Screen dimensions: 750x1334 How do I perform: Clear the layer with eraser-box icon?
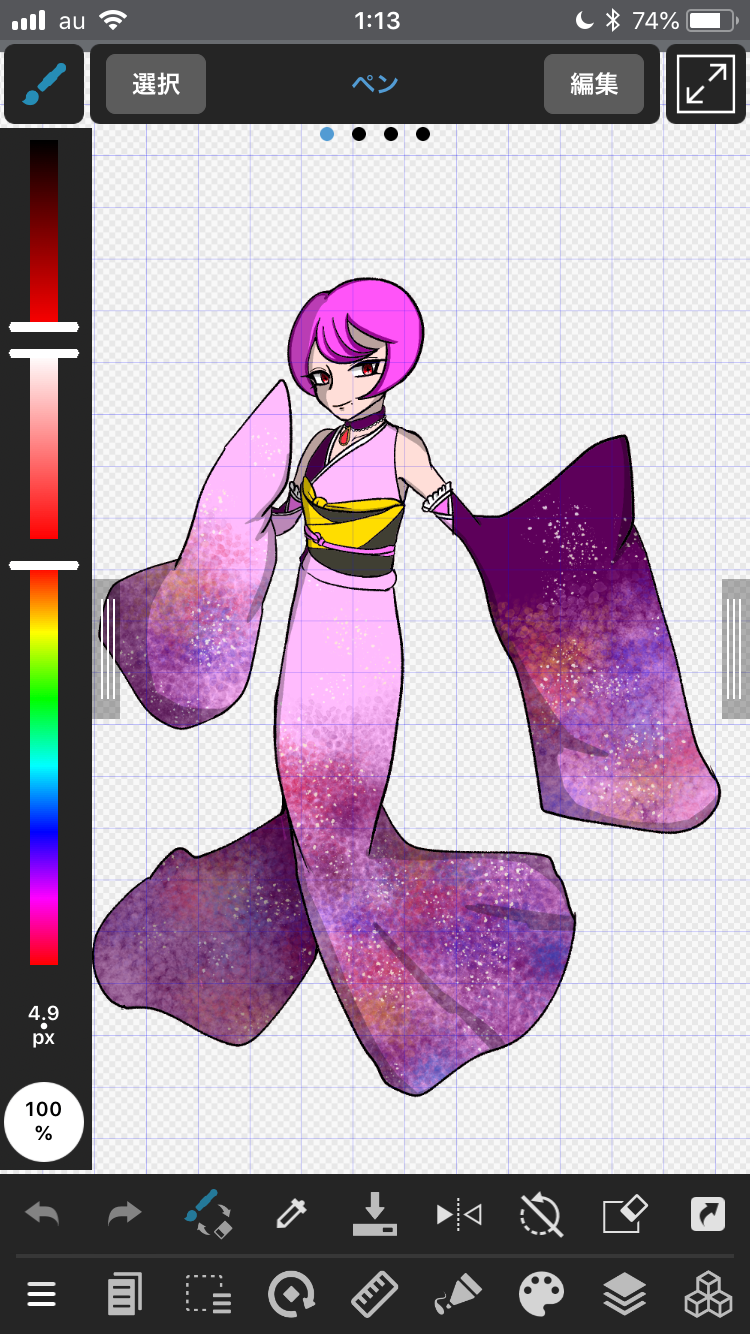click(x=624, y=1215)
